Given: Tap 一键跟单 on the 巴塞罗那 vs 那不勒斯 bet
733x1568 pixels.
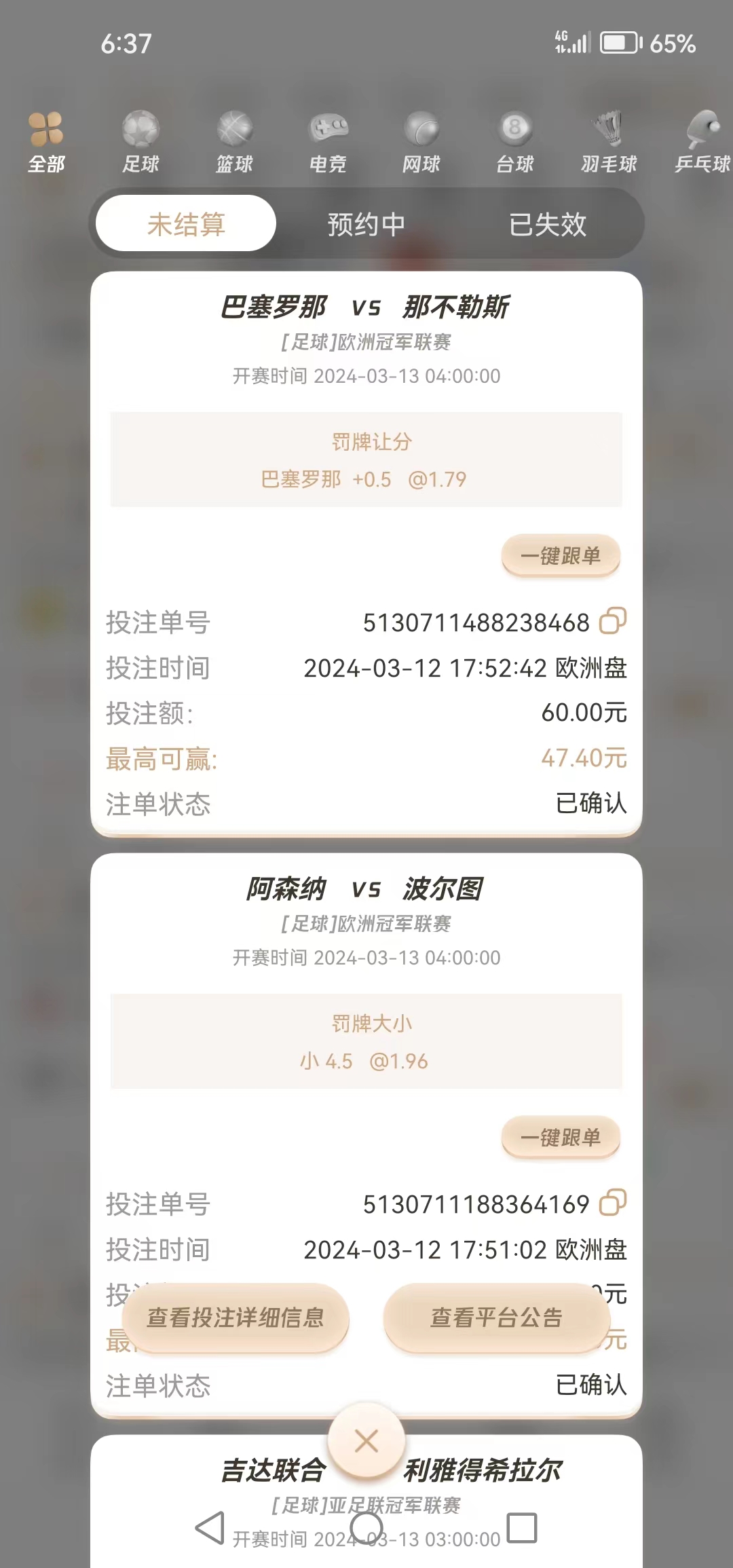Looking at the screenshot, I should point(561,556).
